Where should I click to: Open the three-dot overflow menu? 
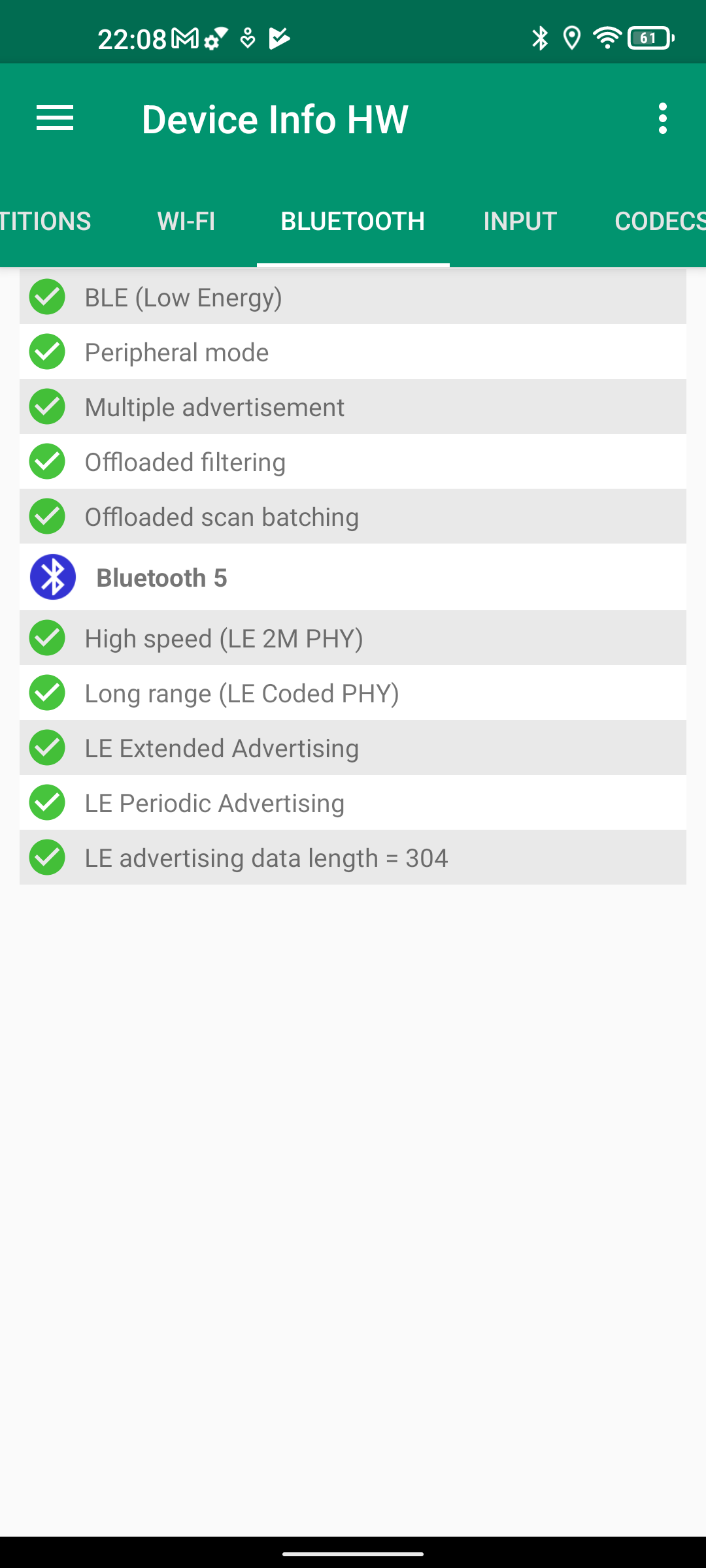662,119
